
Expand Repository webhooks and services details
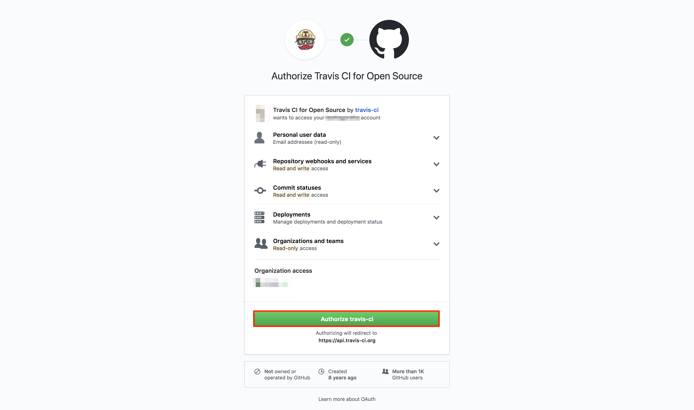tap(436, 164)
